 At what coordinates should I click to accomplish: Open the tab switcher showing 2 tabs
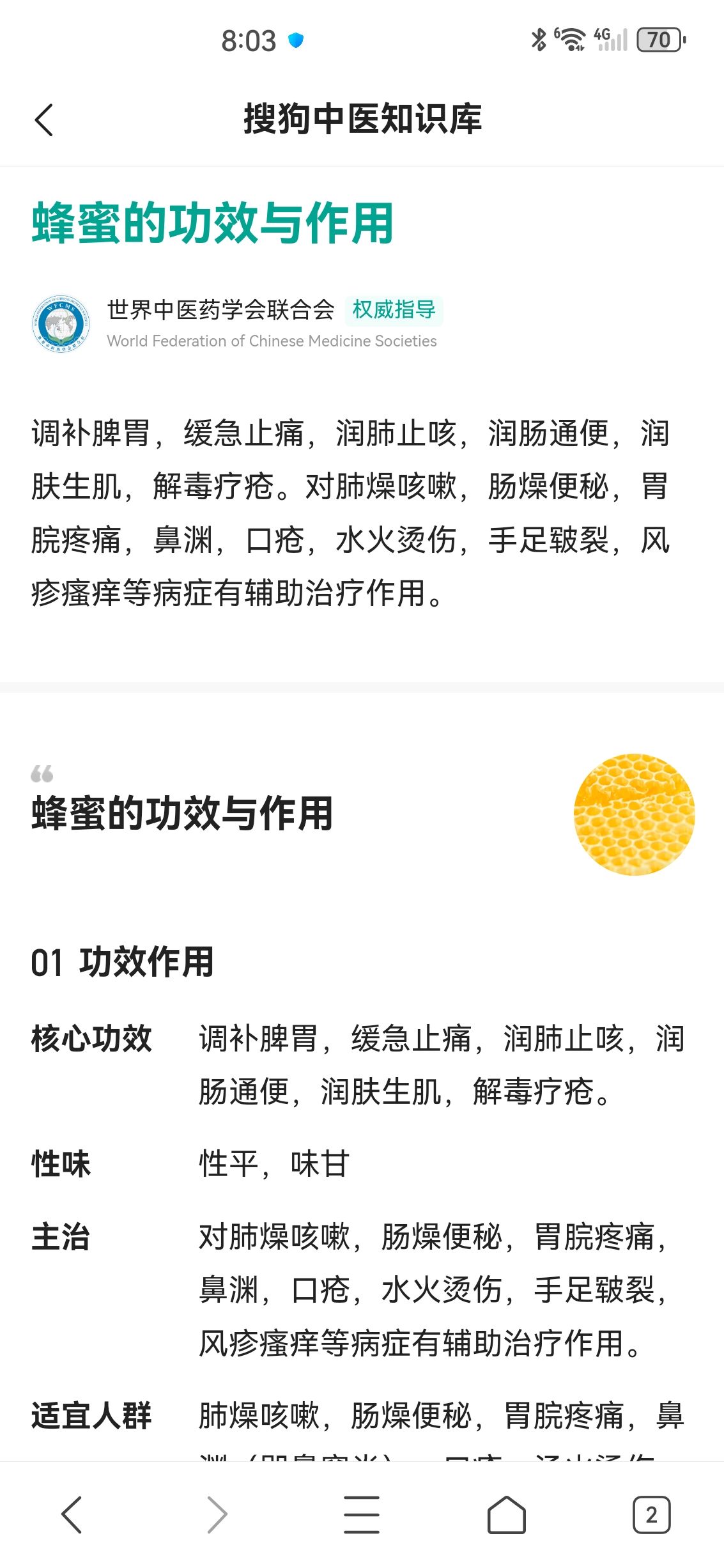(651, 1514)
